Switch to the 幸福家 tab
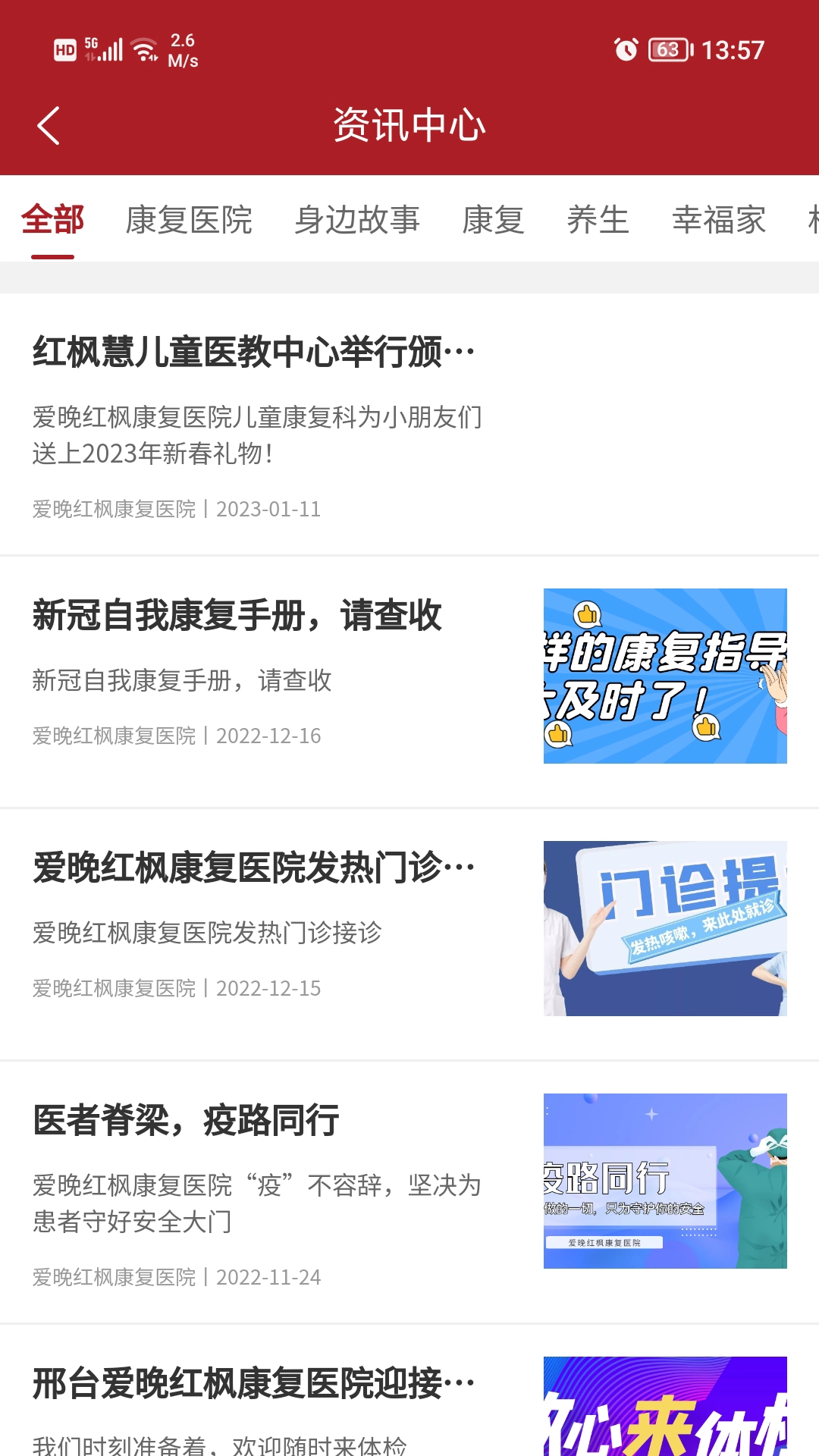 (x=718, y=221)
